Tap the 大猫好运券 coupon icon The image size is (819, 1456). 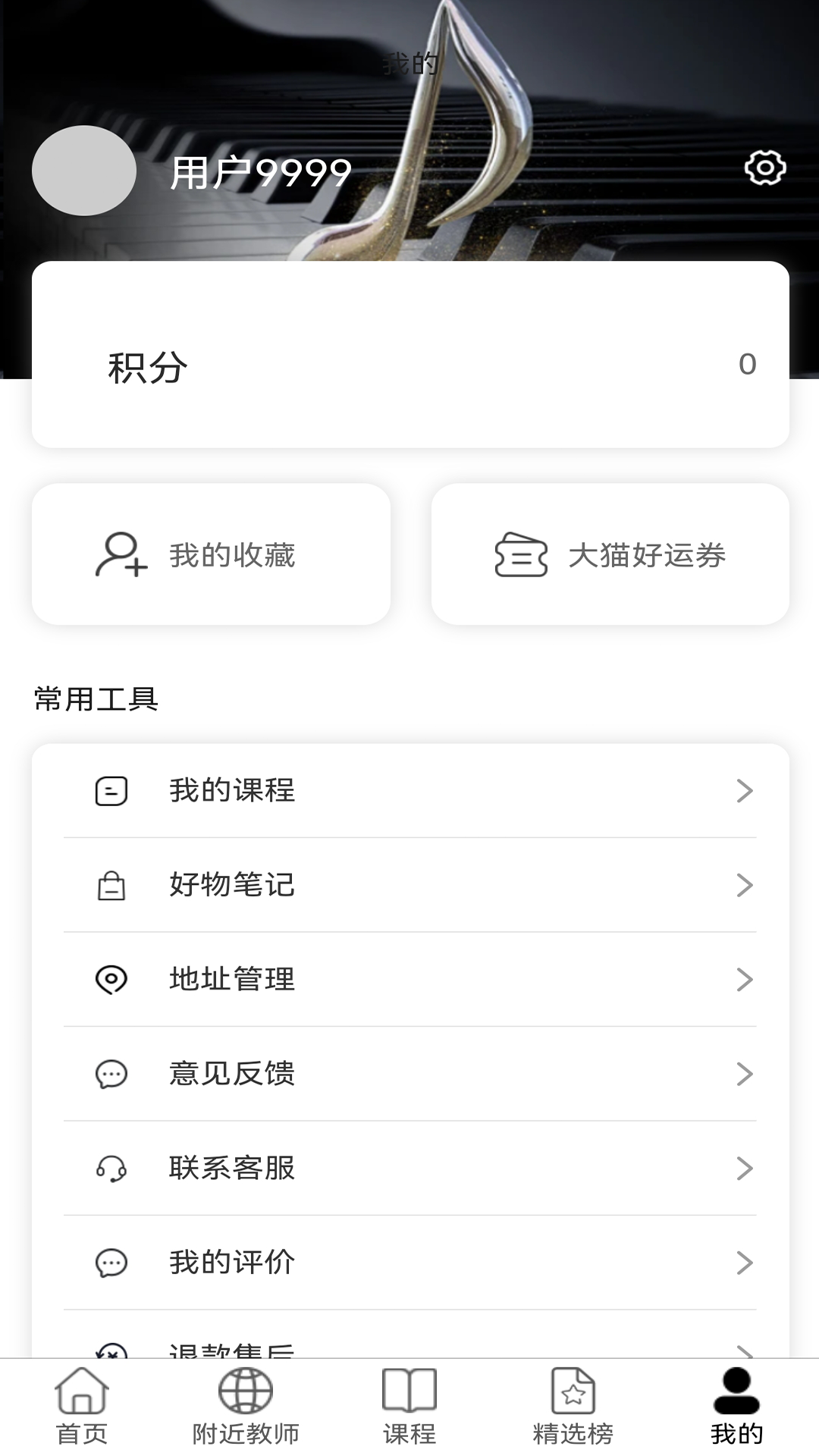coord(522,556)
